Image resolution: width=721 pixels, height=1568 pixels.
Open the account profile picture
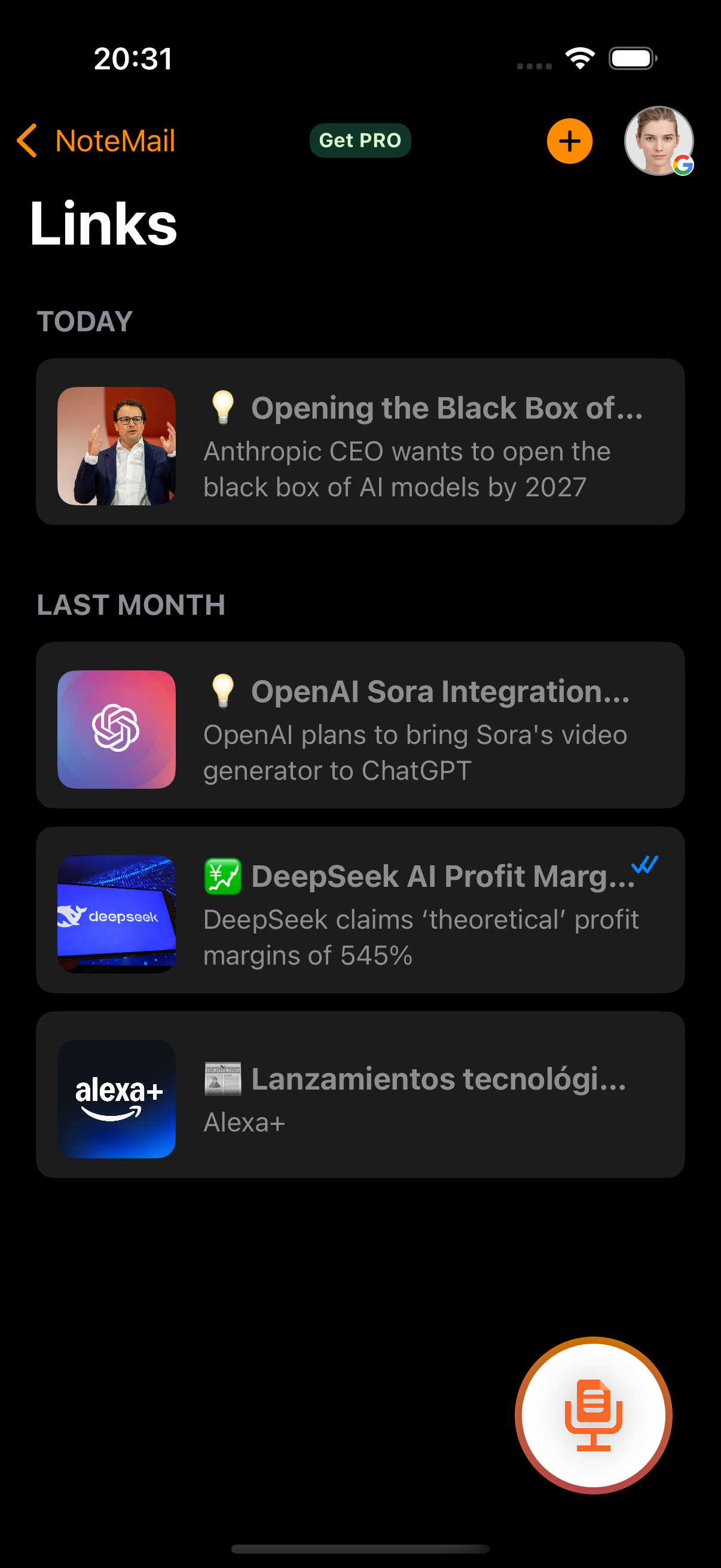pyautogui.click(x=658, y=141)
